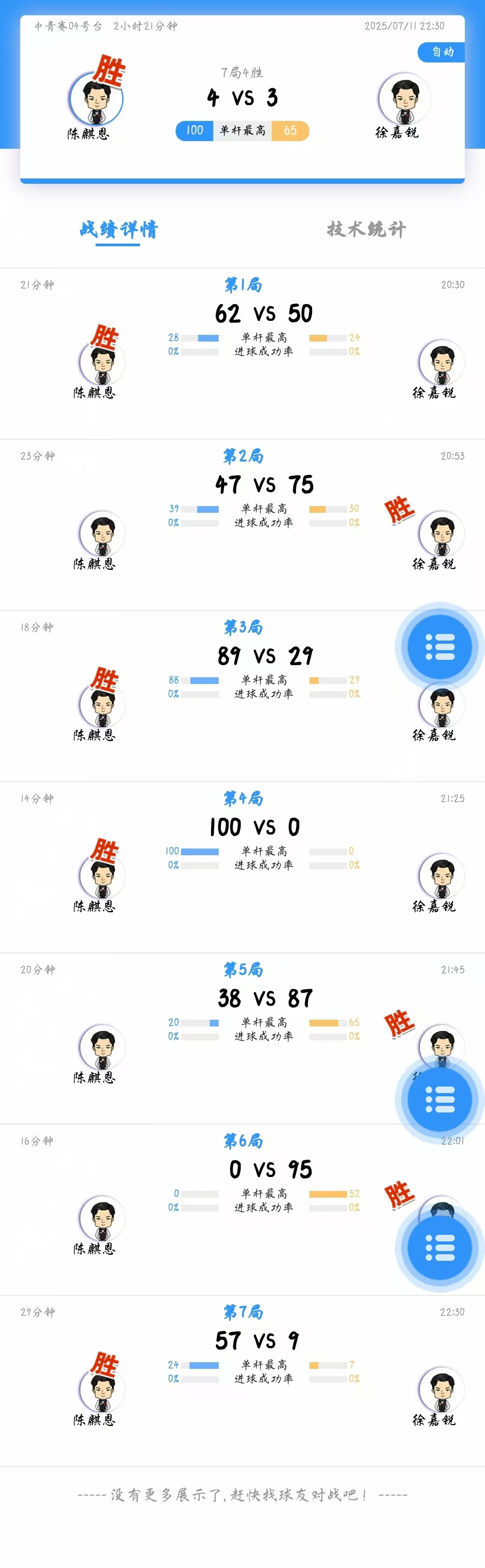Tap the 自动 button
Viewport: 485px width, 1568px height.
[x=442, y=52]
